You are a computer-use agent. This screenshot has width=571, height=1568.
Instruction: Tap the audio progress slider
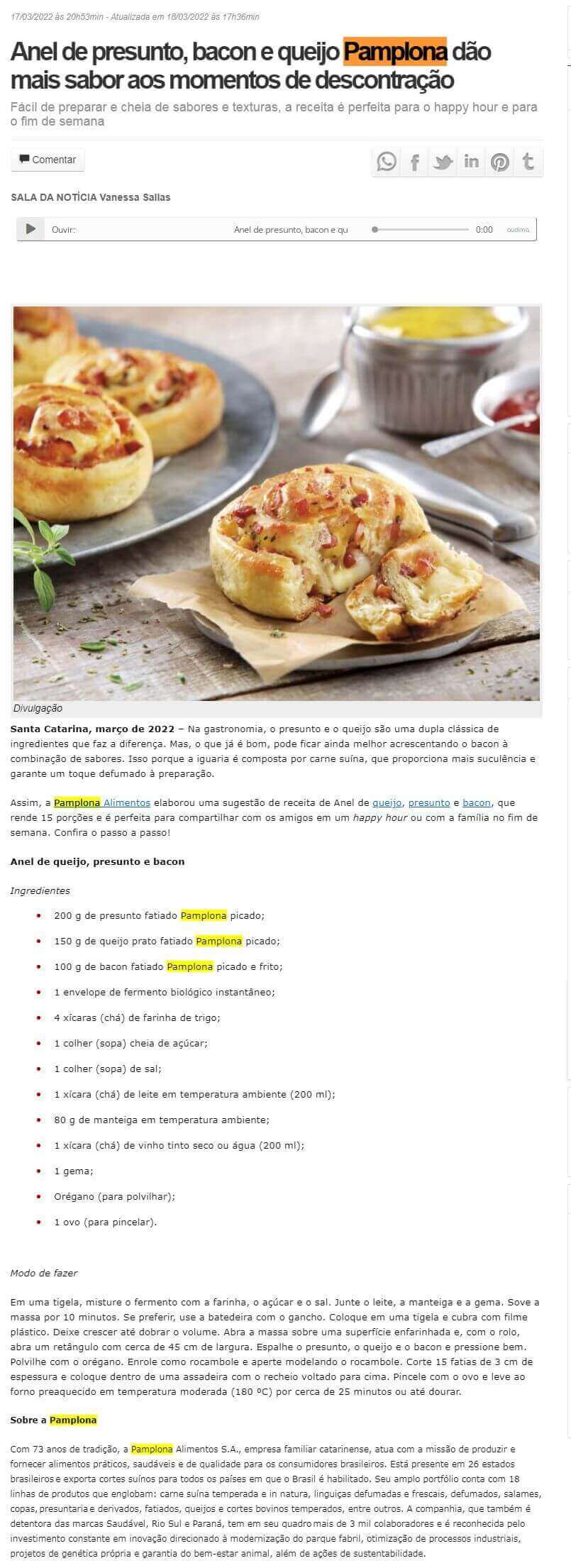[421, 230]
